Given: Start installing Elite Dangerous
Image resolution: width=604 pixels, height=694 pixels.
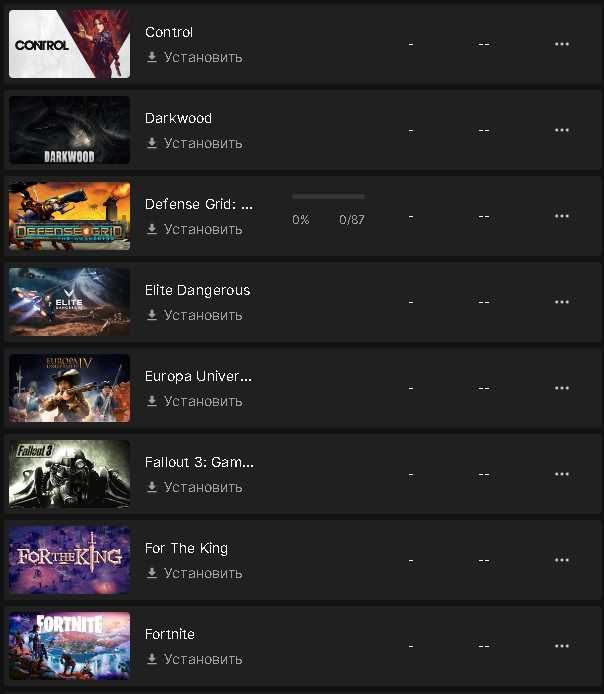Looking at the screenshot, I should [194, 316].
